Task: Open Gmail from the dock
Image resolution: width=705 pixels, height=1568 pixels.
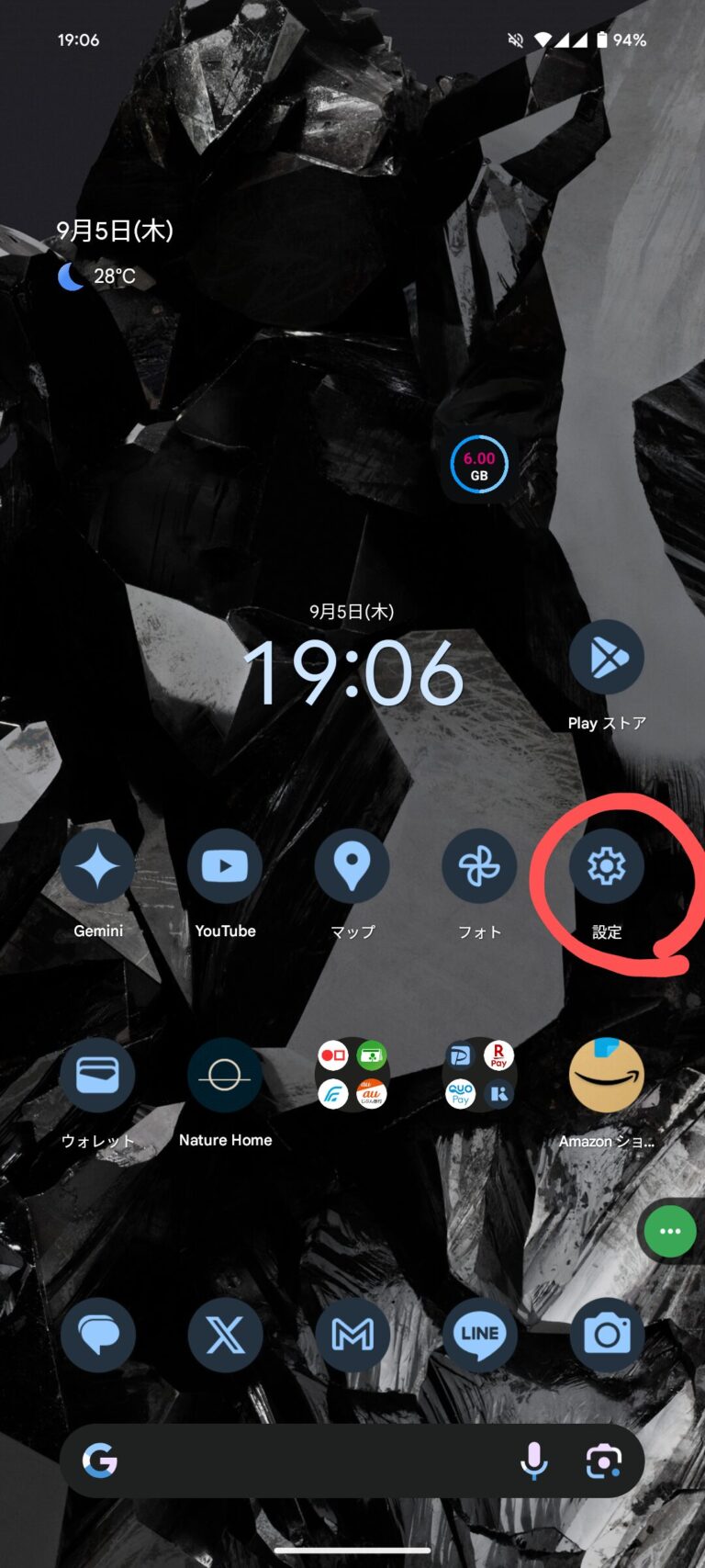Action: (352, 1335)
